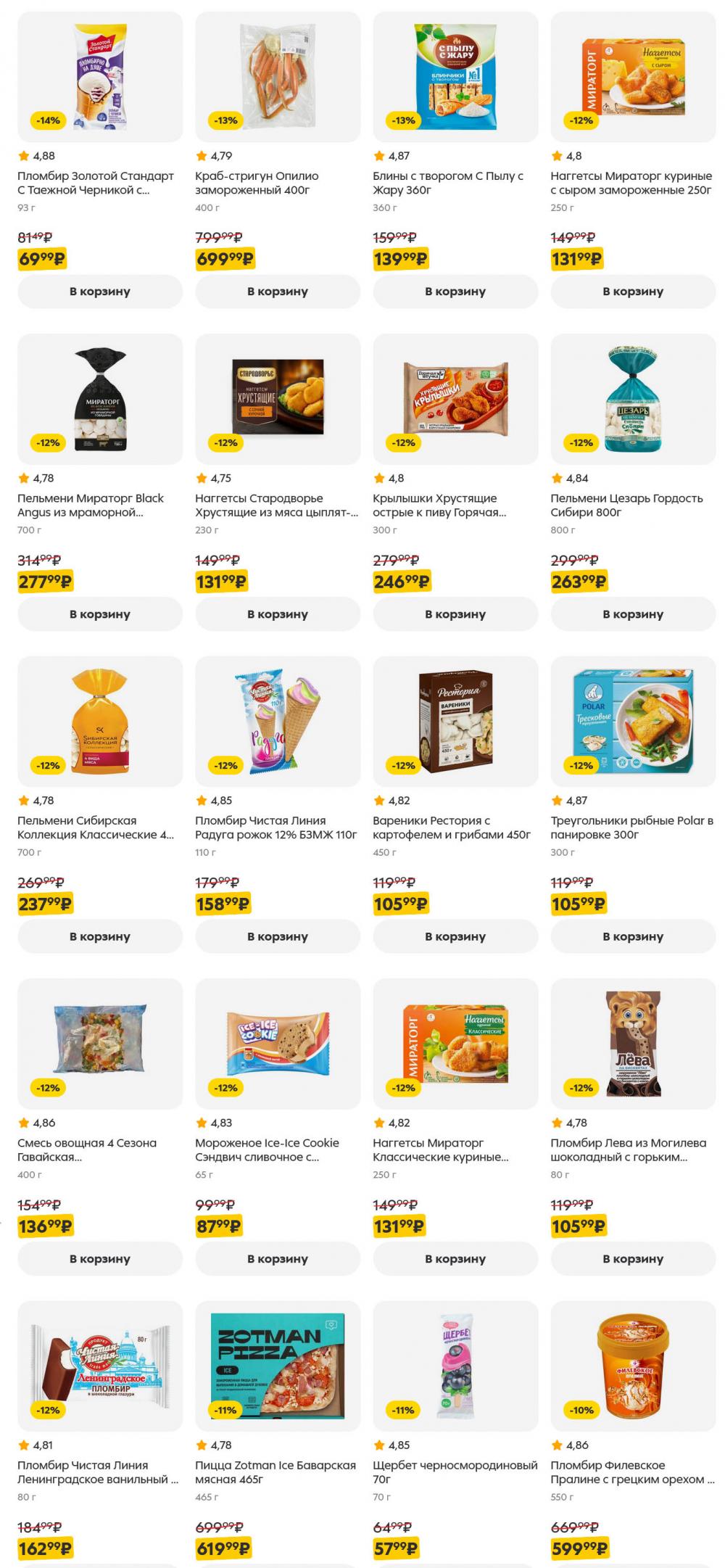725x1568 pixels.
Task: Add Пельмени Сибирская Коллекция to cart
Action: tap(100, 936)
